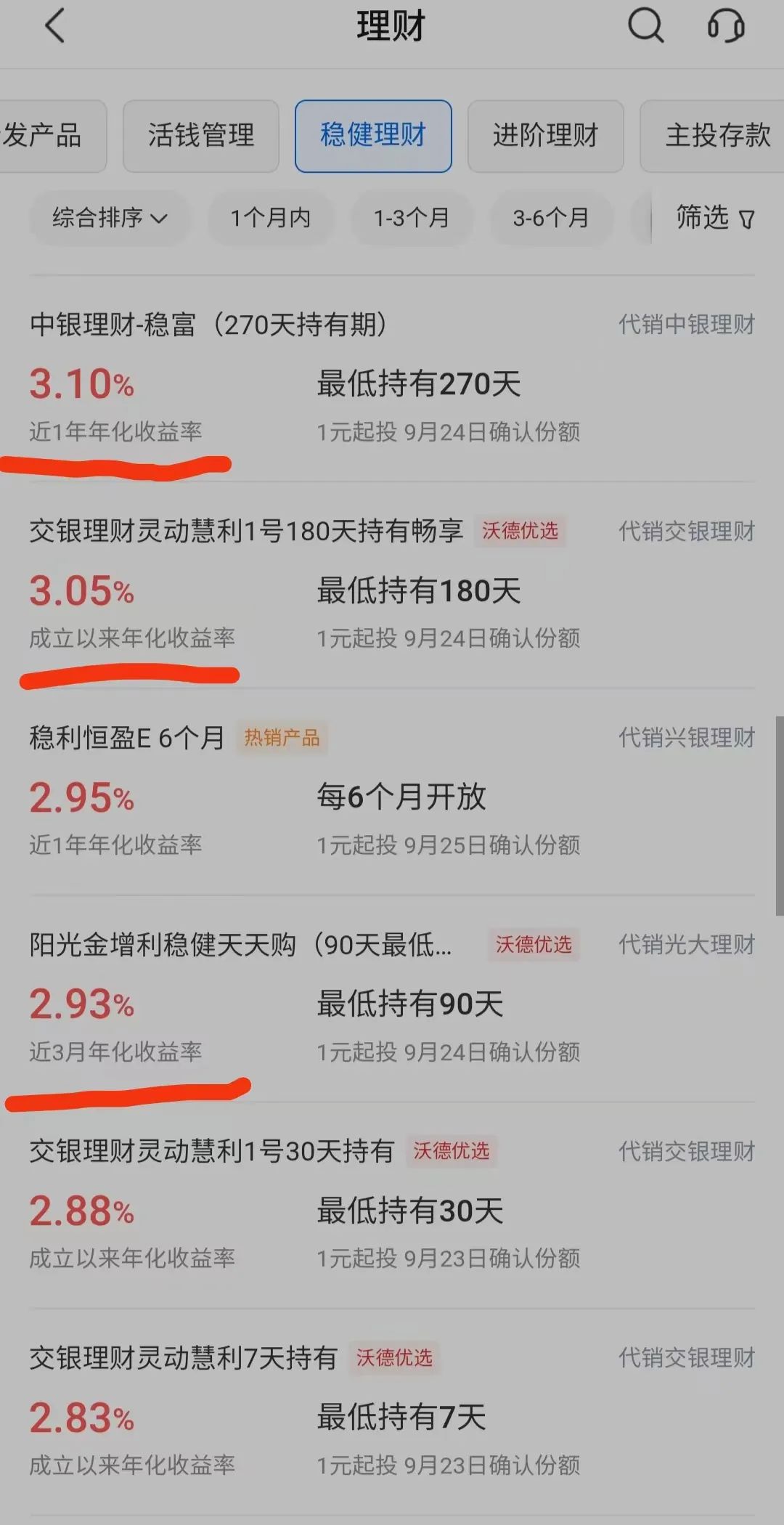
Task: Filter by 1个月内 term
Action: 270,217
